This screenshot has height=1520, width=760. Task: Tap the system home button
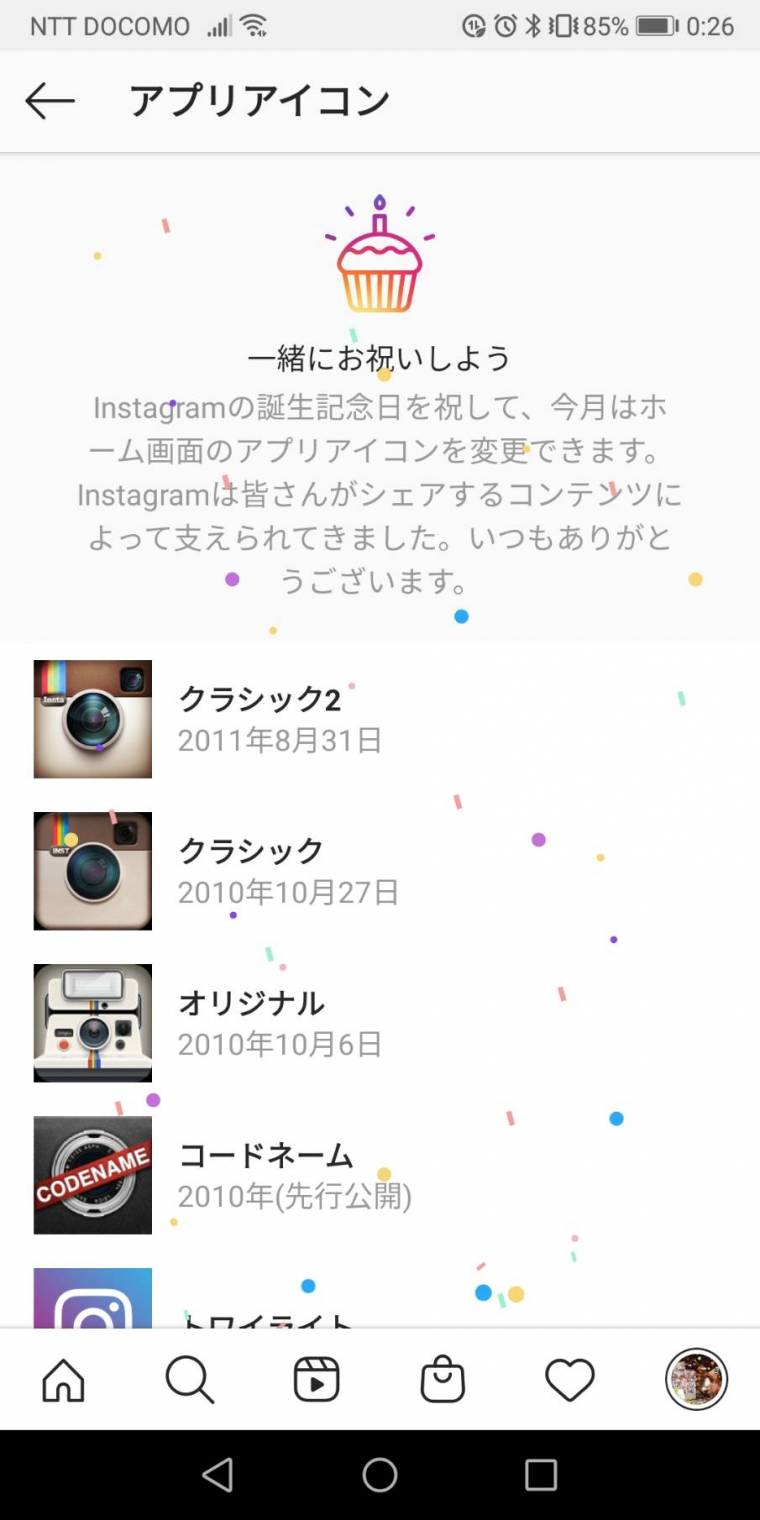380,1474
